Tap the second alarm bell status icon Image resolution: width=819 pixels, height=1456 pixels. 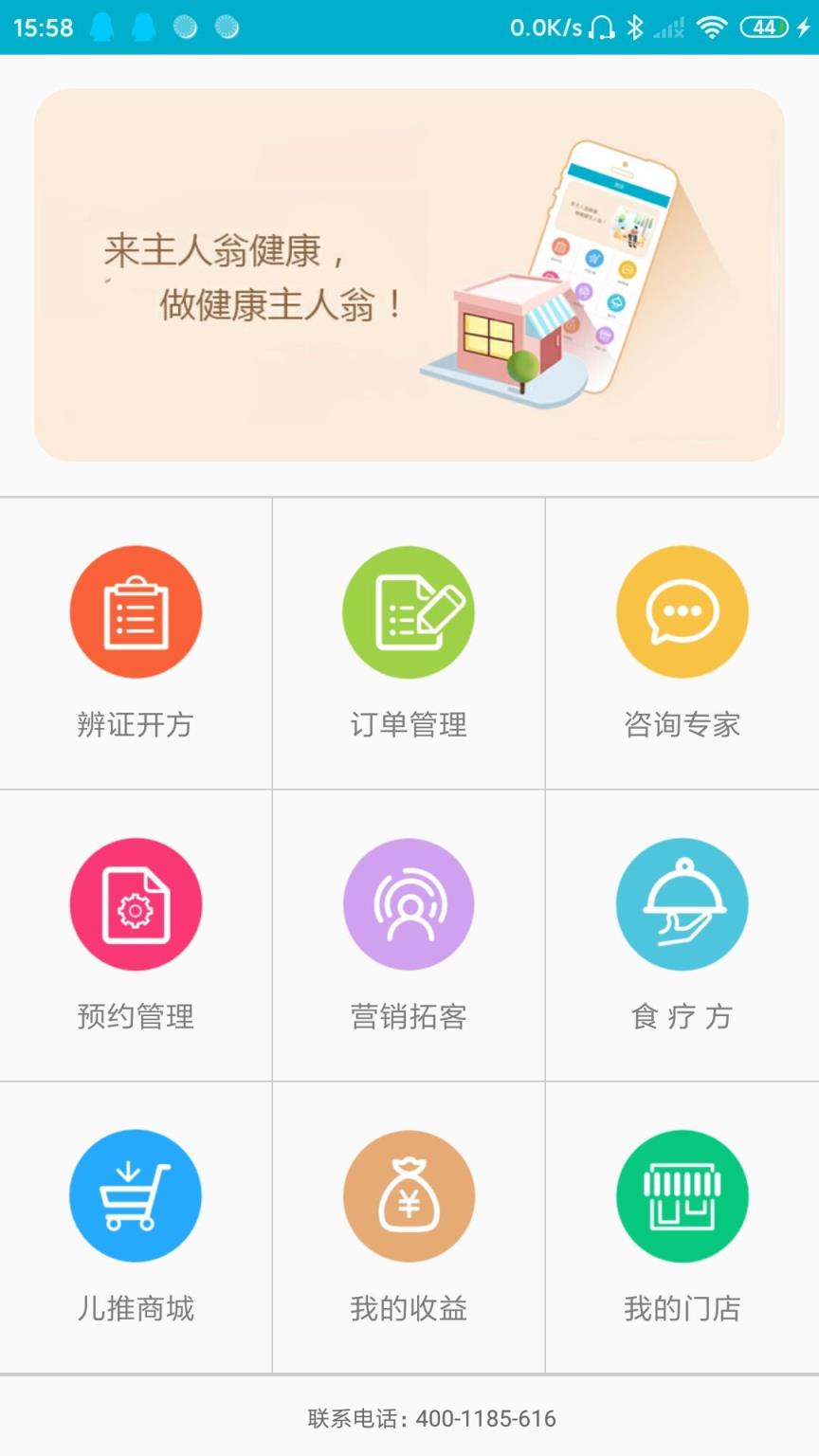(x=143, y=27)
